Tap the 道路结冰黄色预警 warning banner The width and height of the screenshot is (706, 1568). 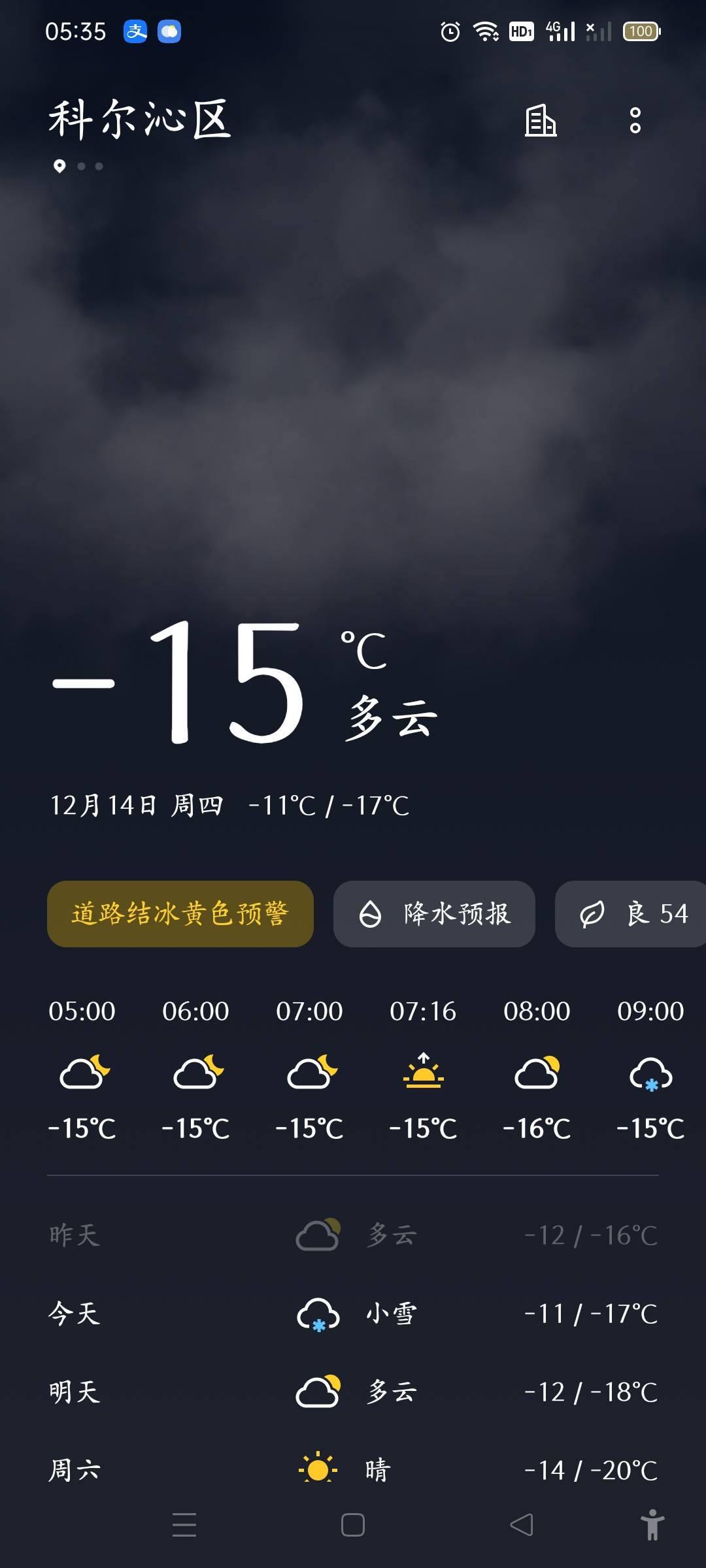coord(180,914)
